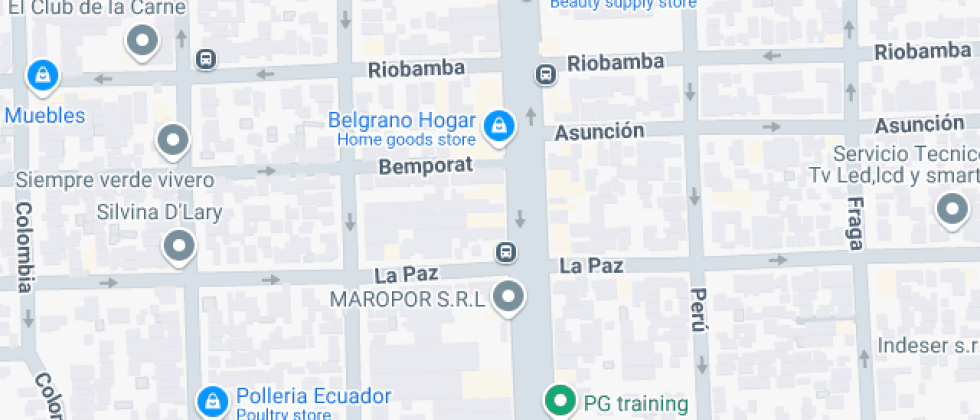The width and height of the screenshot is (980, 420).
Task: Select the MAROPOR S.R.L place marker
Action: point(510,297)
